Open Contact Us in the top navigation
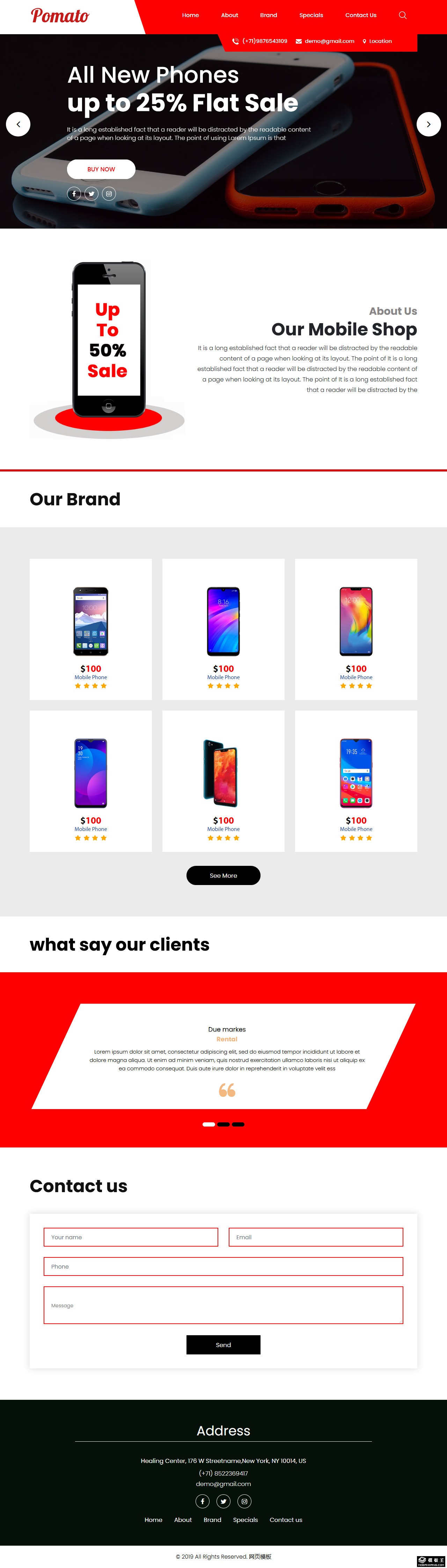The height and width of the screenshot is (1568, 447). [x=360, y=15]
